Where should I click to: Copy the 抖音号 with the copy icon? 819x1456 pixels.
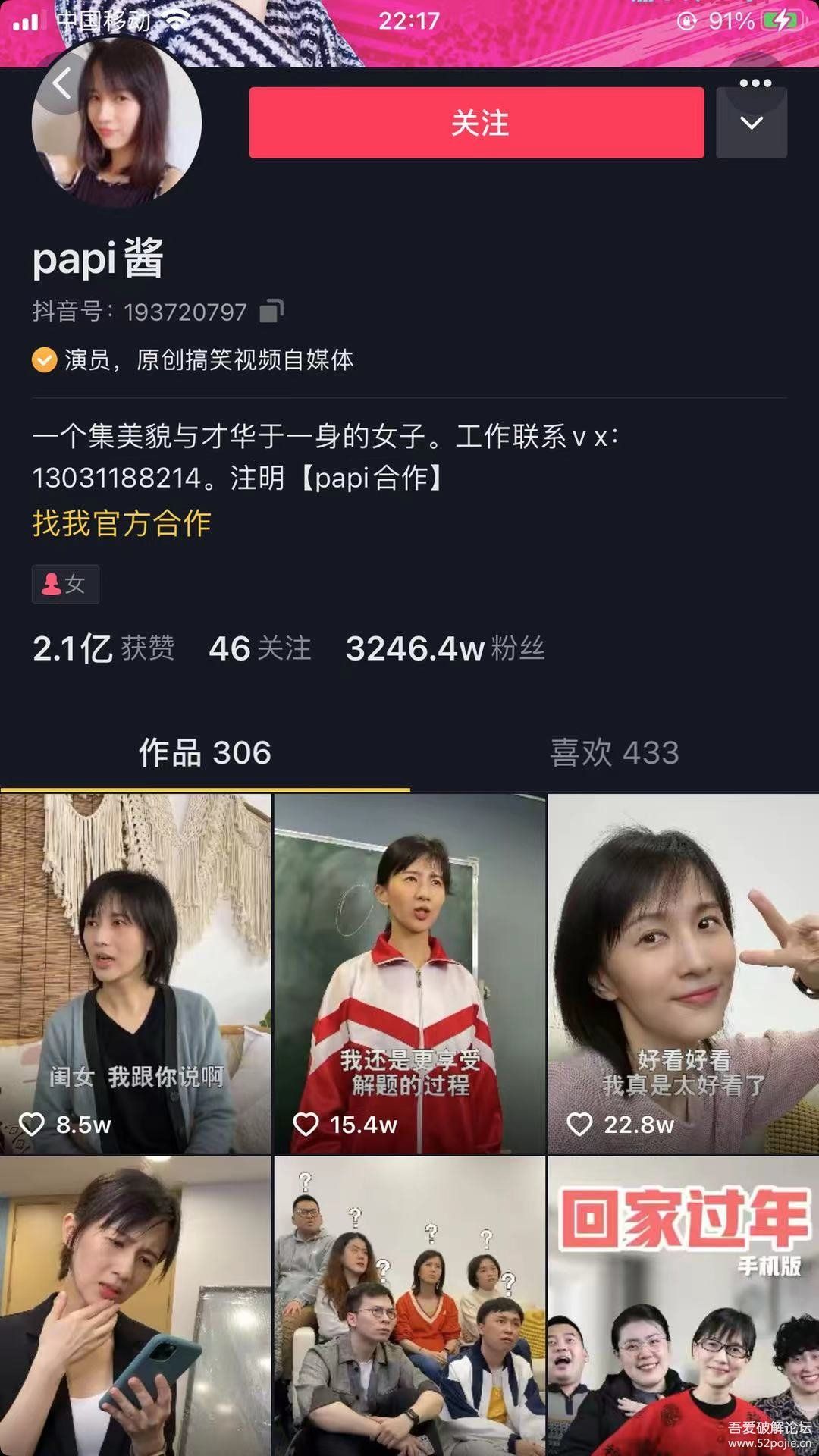point(271,311)
